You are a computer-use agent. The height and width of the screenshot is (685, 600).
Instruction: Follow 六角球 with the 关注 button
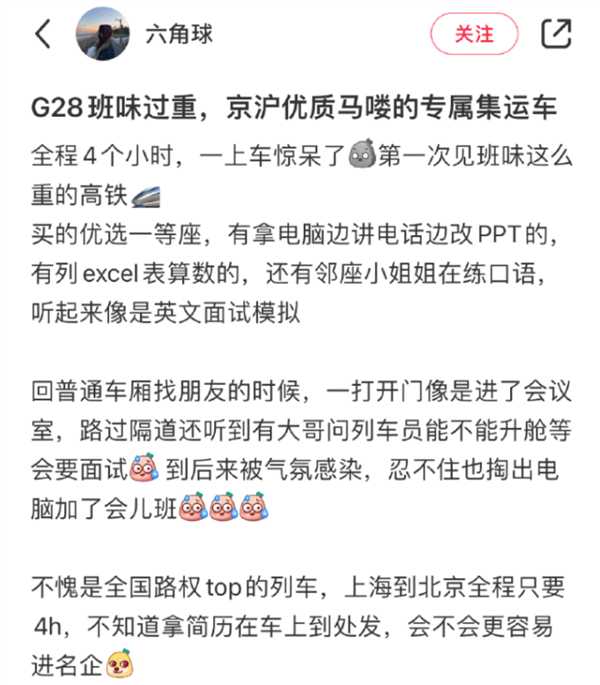pos(474,34)
